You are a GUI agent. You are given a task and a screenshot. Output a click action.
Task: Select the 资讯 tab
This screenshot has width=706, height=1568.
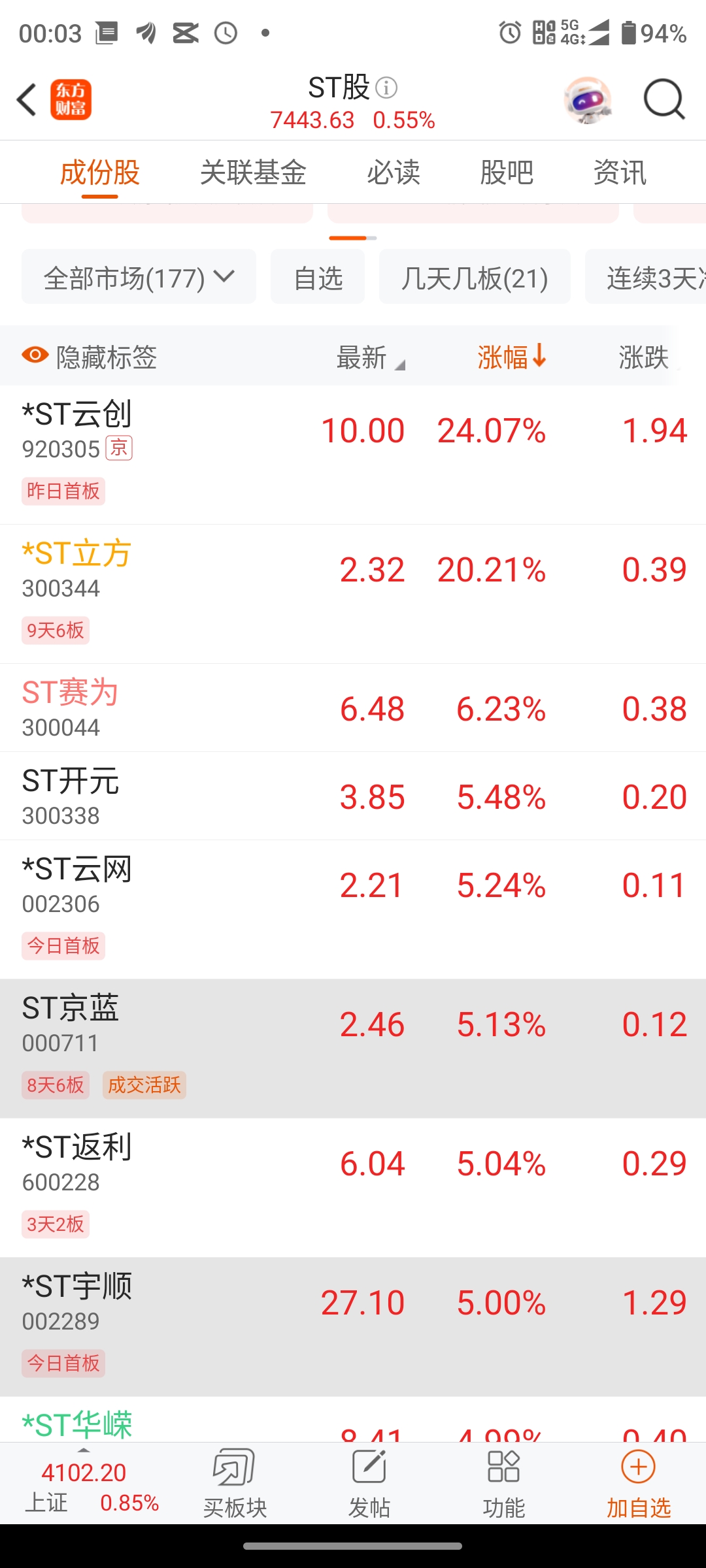click(x=619, y=172)
